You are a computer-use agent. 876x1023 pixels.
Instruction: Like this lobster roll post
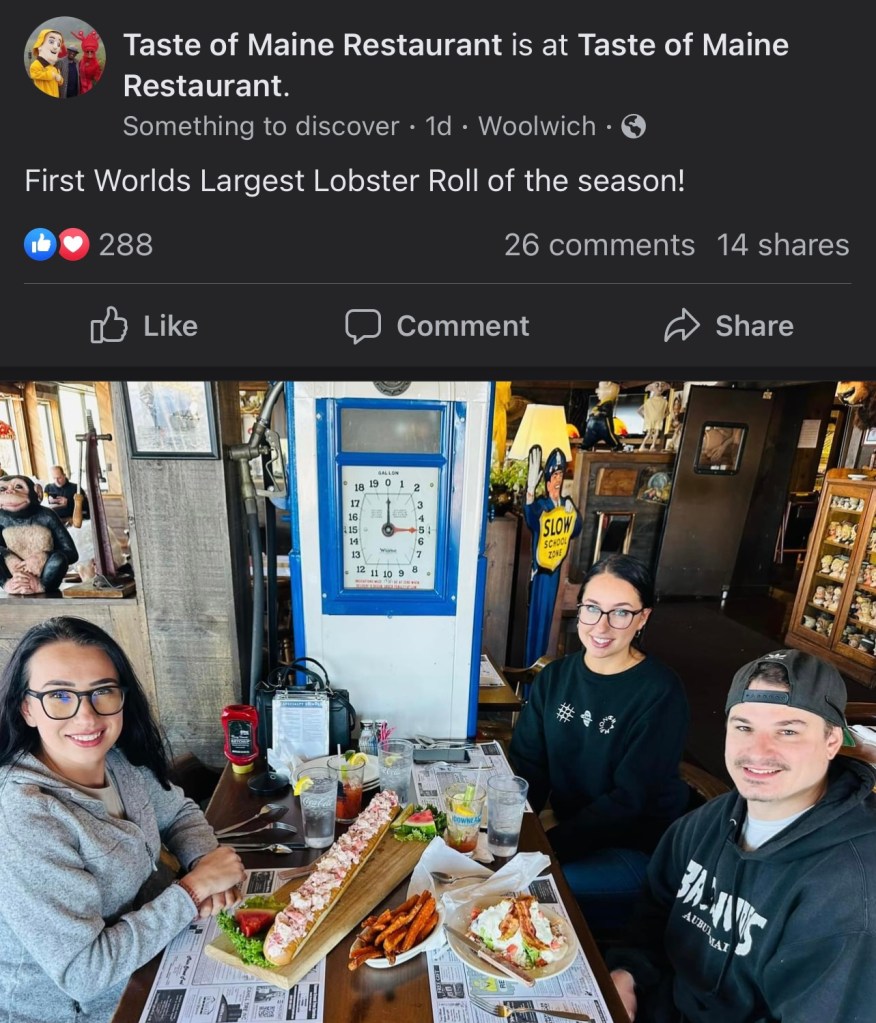144,326
